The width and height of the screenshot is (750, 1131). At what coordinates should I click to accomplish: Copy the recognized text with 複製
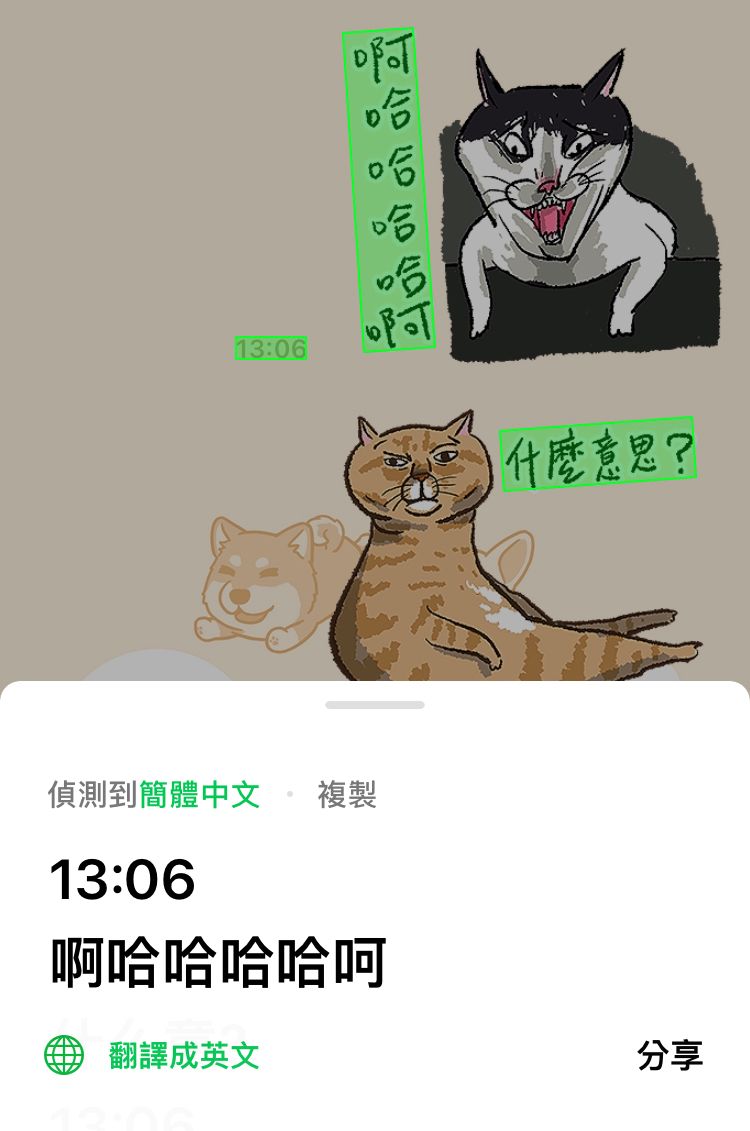point(346,795)
